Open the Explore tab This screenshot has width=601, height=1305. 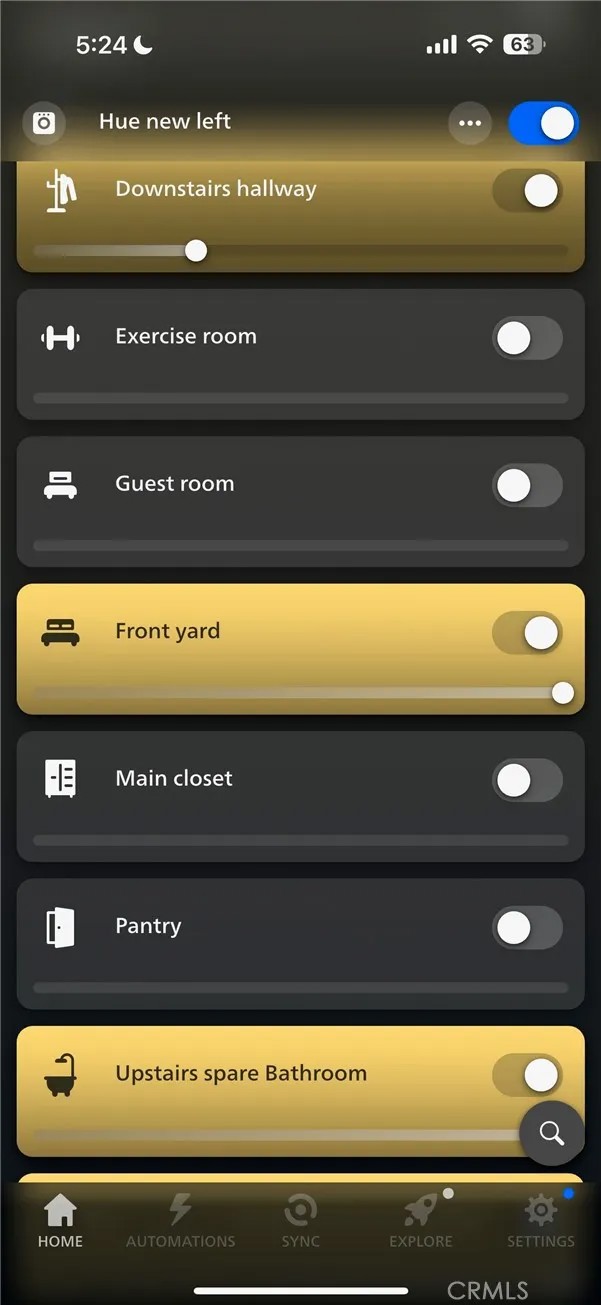click(420, 1222)
